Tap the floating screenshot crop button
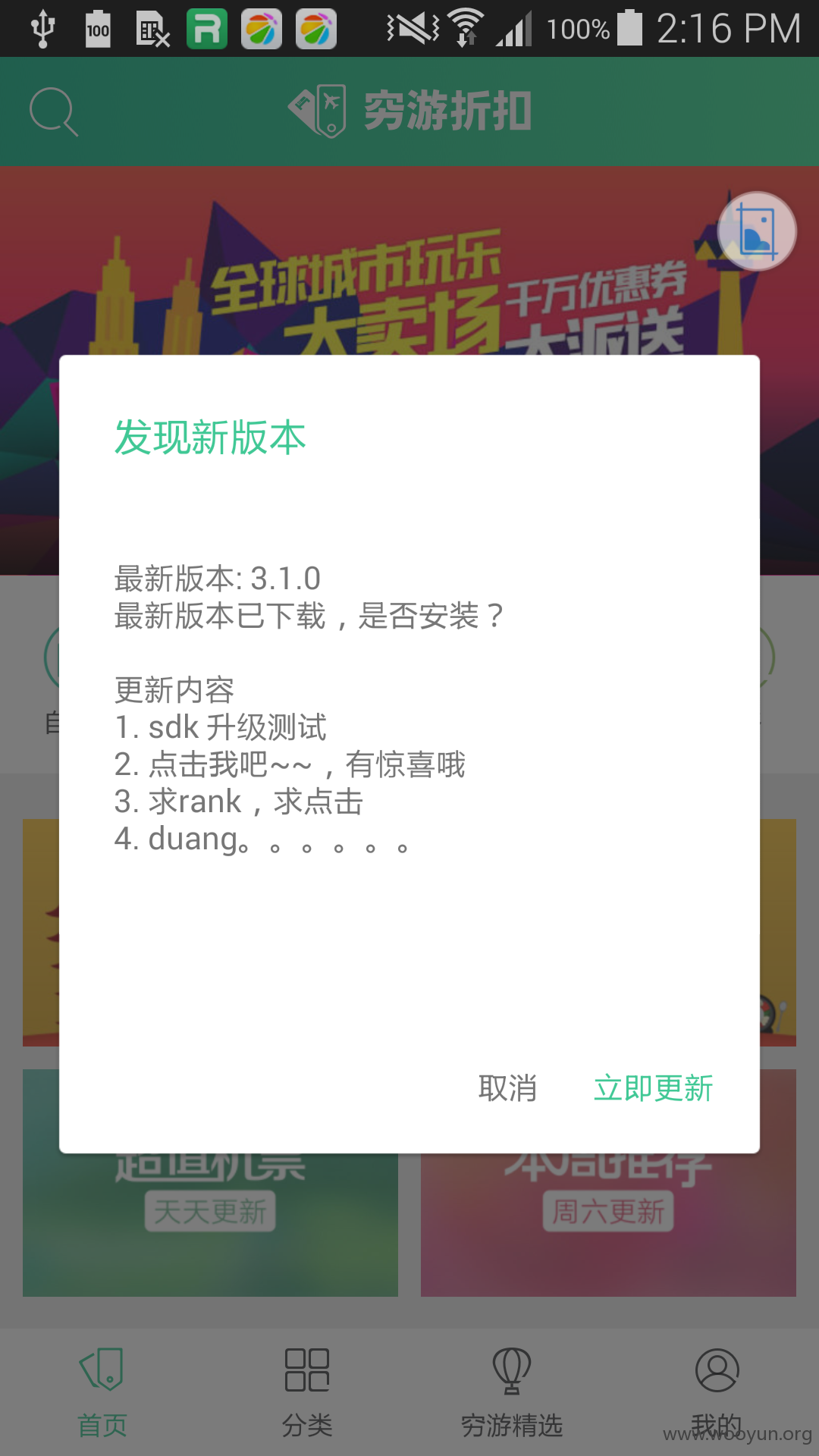819x1456 pixels. coord(757,231)
